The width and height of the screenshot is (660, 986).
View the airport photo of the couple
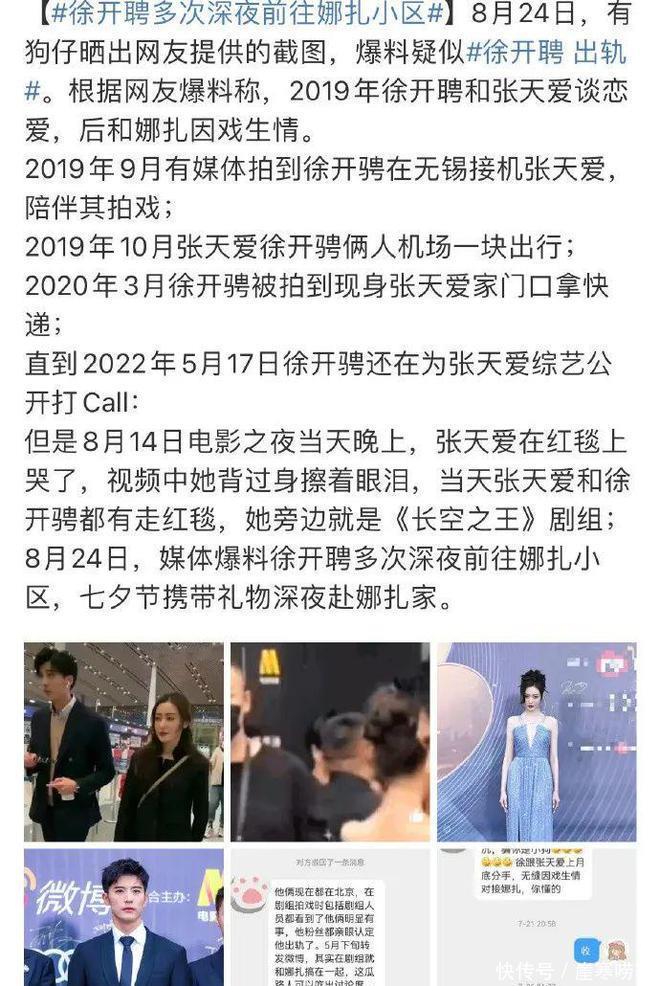[x=124, y=741]
